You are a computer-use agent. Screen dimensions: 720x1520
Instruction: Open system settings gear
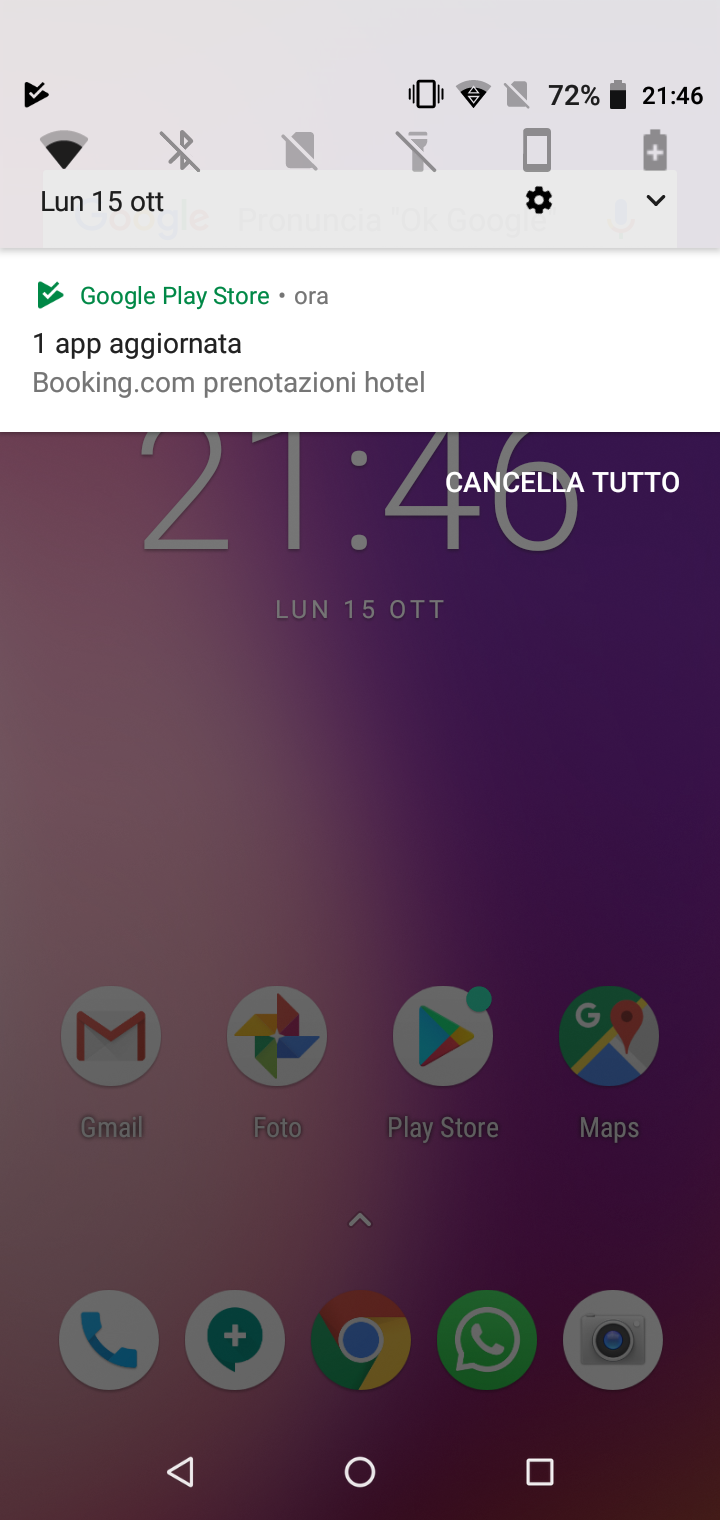[x=539, y=201]
